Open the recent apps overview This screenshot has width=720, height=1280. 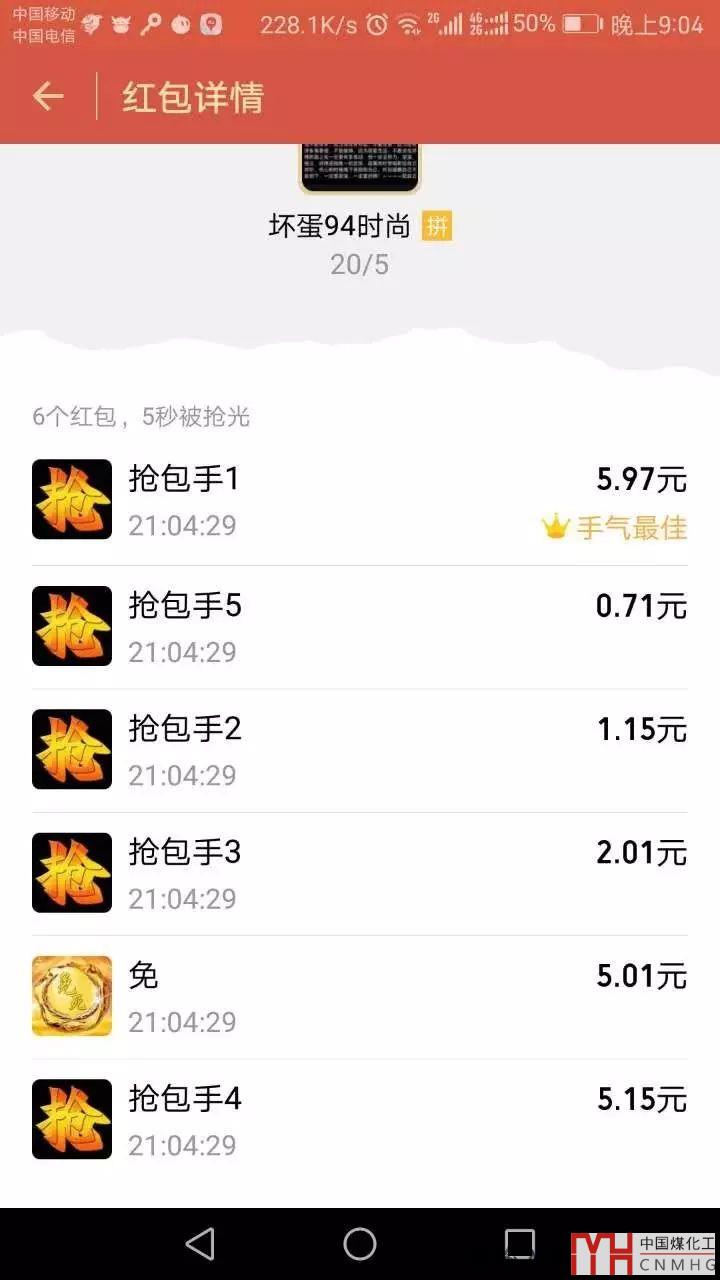tap(520, 1244)
